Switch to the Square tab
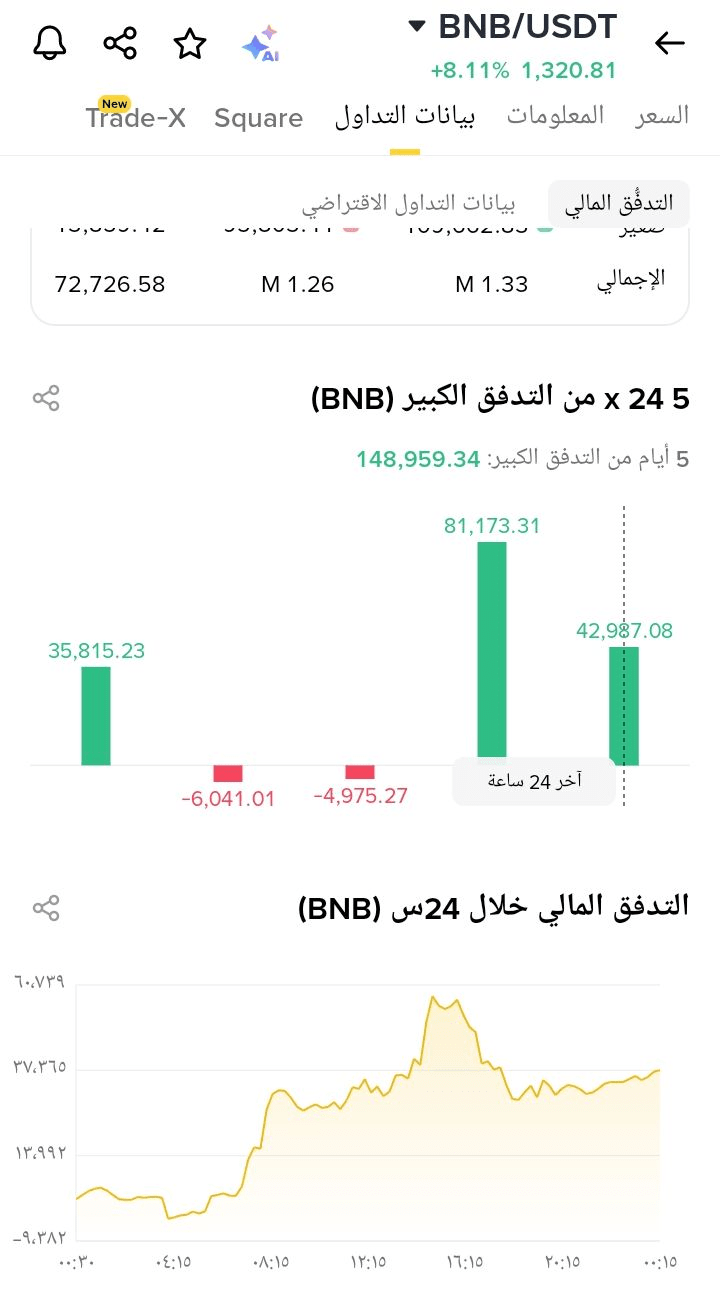Screen dimensions: 720x1305 pos(258,118)
